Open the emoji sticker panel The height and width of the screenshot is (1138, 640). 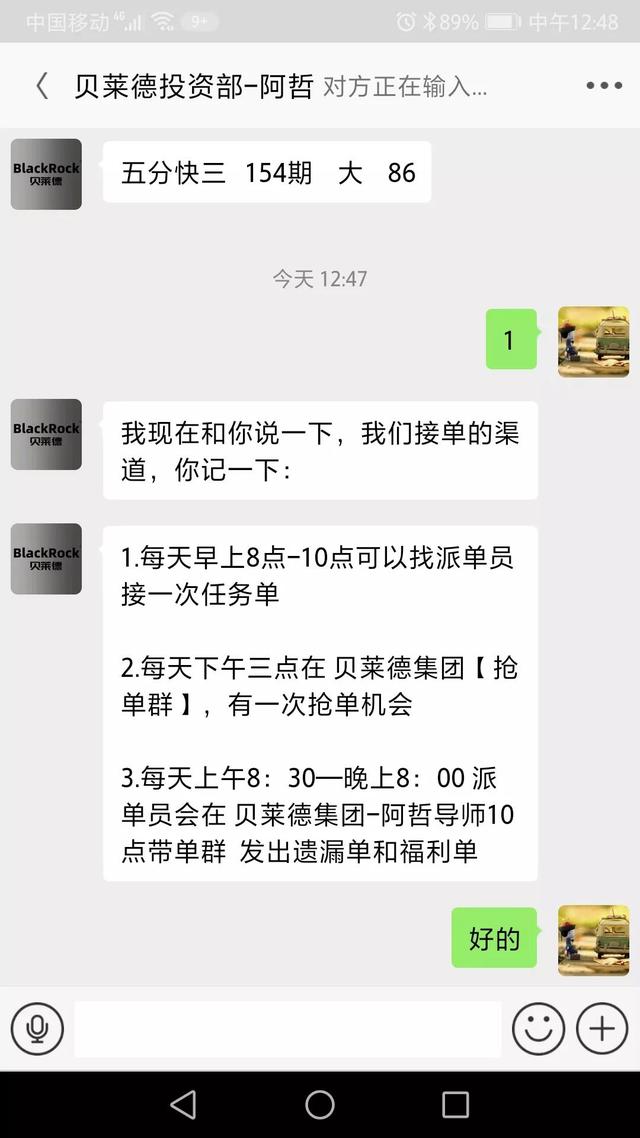point(538,1028)
